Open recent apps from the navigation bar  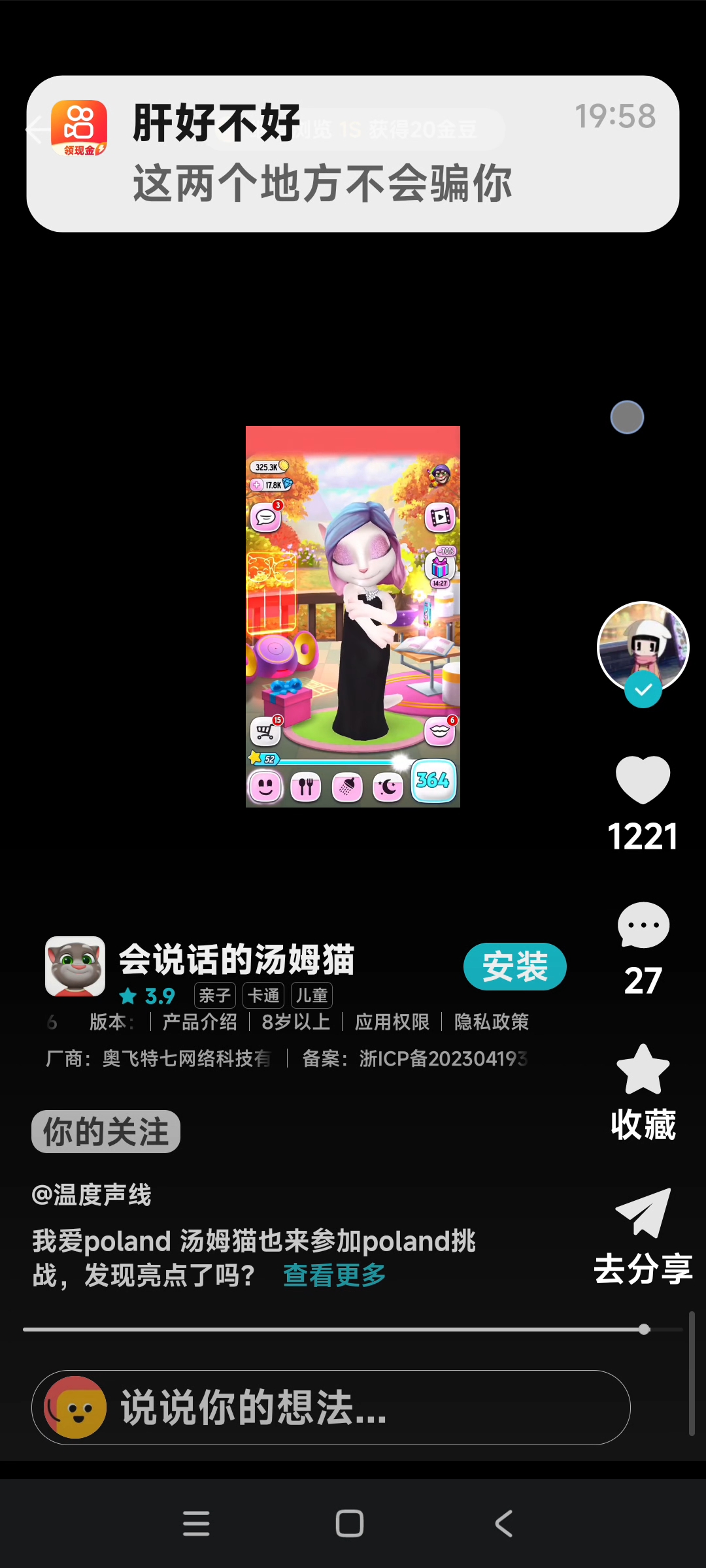[196, 1524]
